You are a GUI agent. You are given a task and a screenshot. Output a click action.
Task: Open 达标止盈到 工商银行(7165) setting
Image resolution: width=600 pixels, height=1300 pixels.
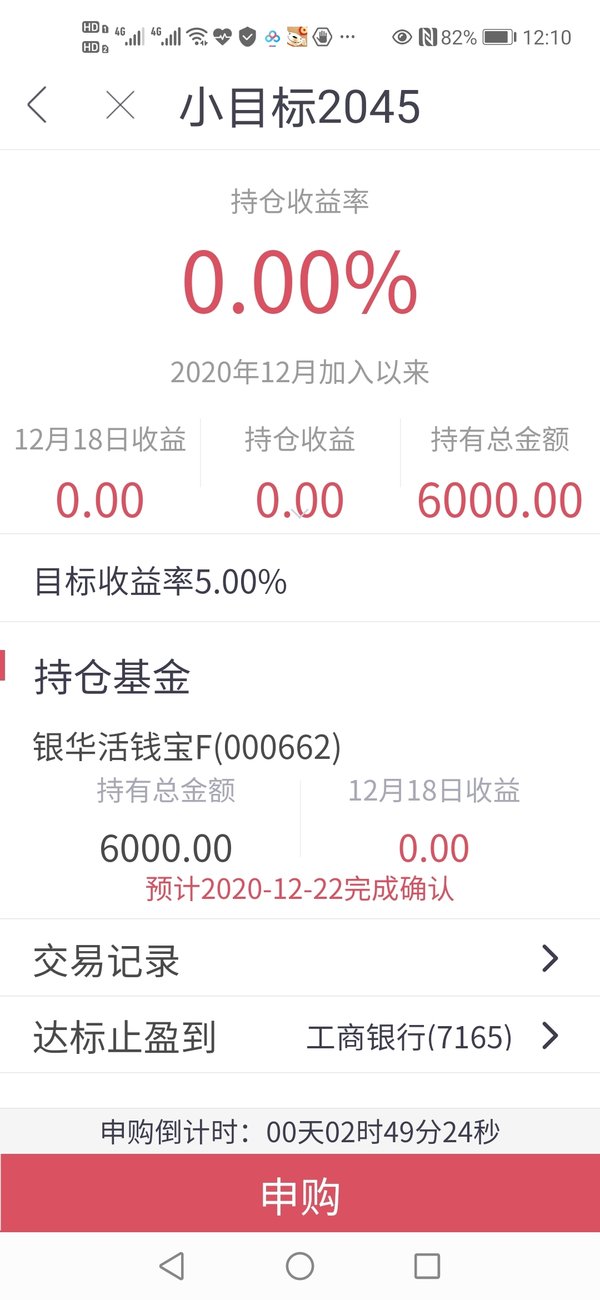point(300,1036)
